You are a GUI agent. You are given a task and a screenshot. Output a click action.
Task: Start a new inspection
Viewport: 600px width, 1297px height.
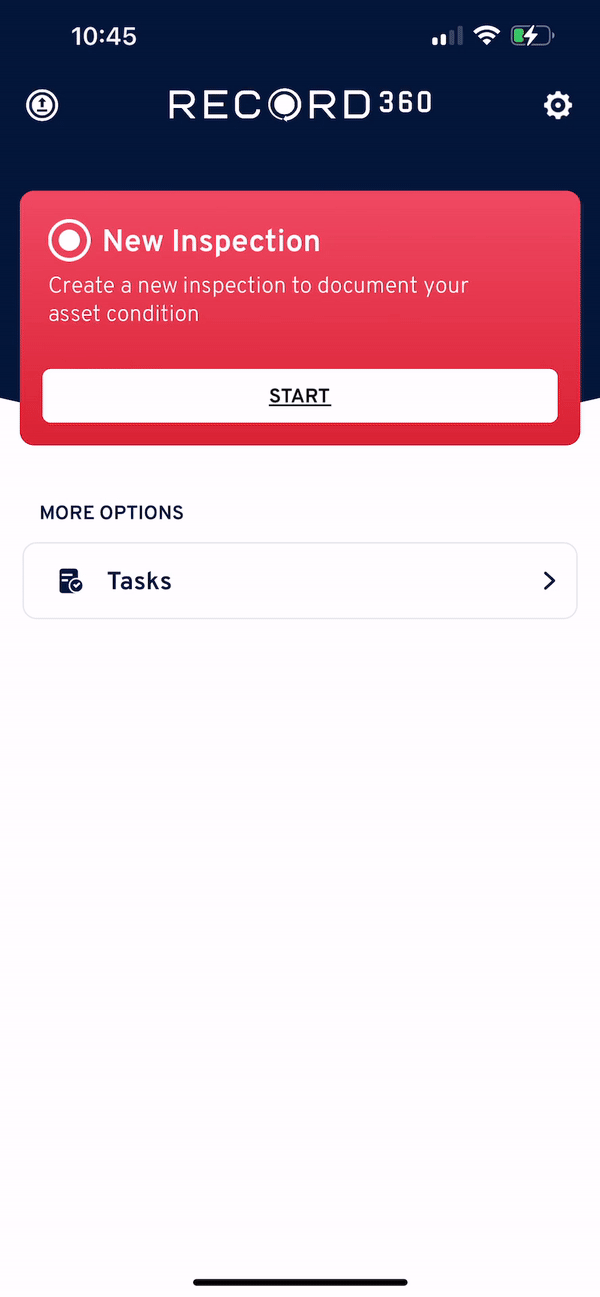tap(299, 396)
